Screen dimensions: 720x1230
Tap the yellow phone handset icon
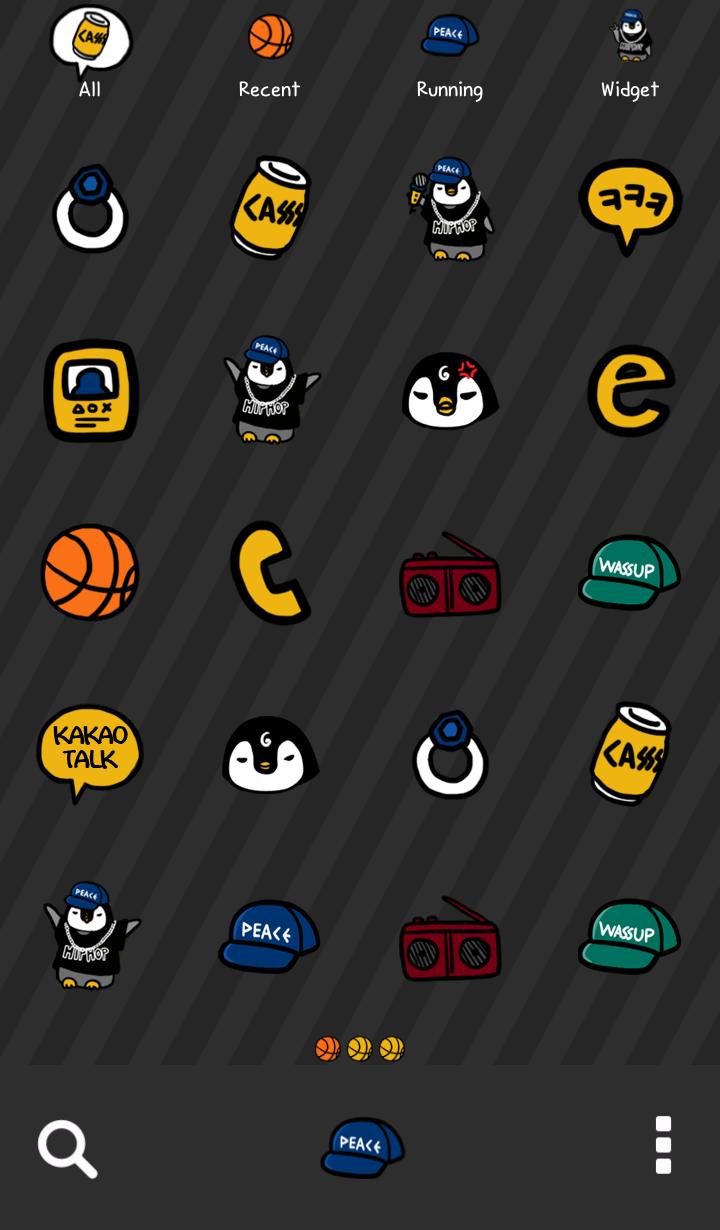tap(269, 572)
